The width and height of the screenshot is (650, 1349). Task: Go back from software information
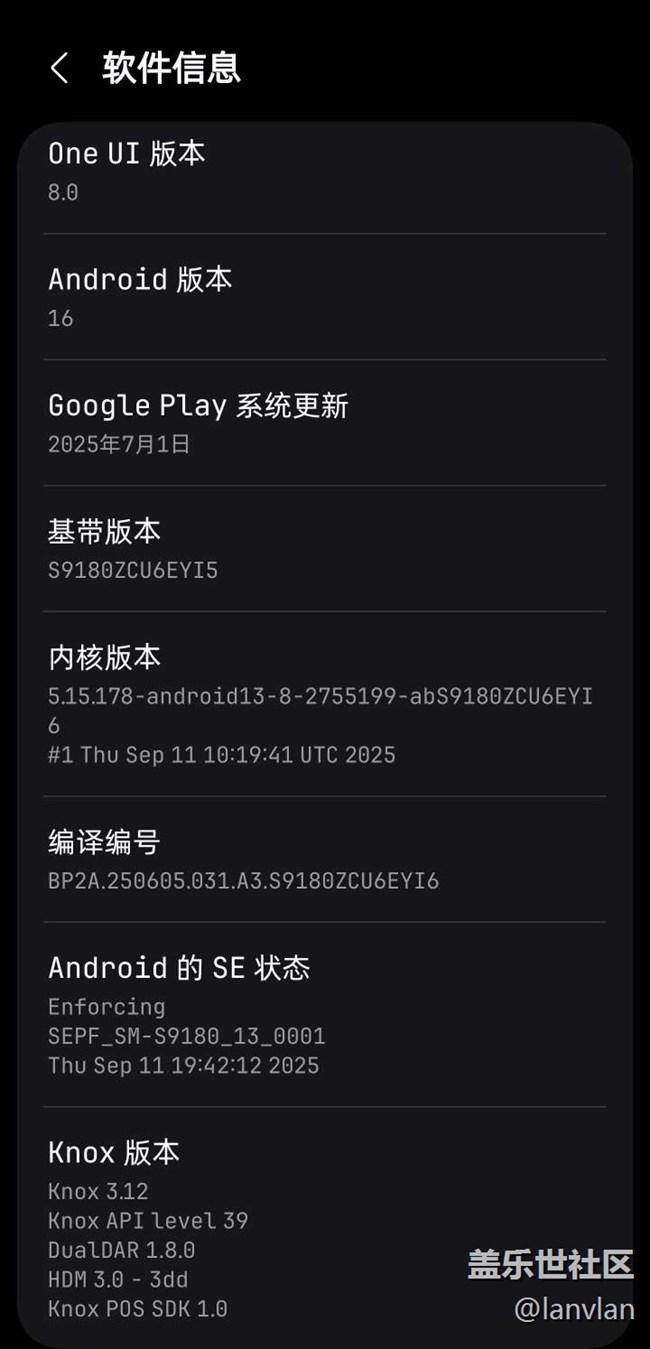[x=59, y=69]
